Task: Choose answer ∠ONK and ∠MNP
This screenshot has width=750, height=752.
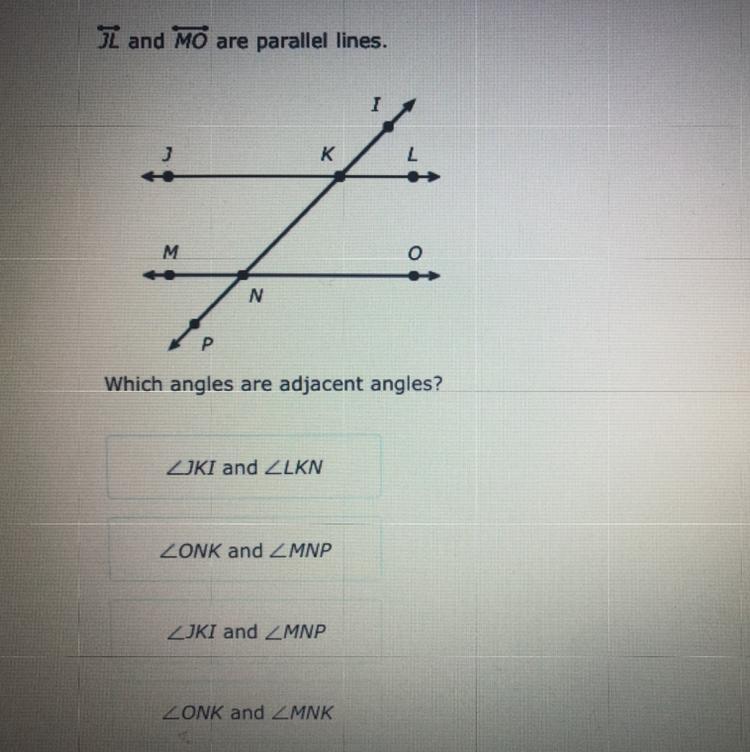Action: (245, 550)
